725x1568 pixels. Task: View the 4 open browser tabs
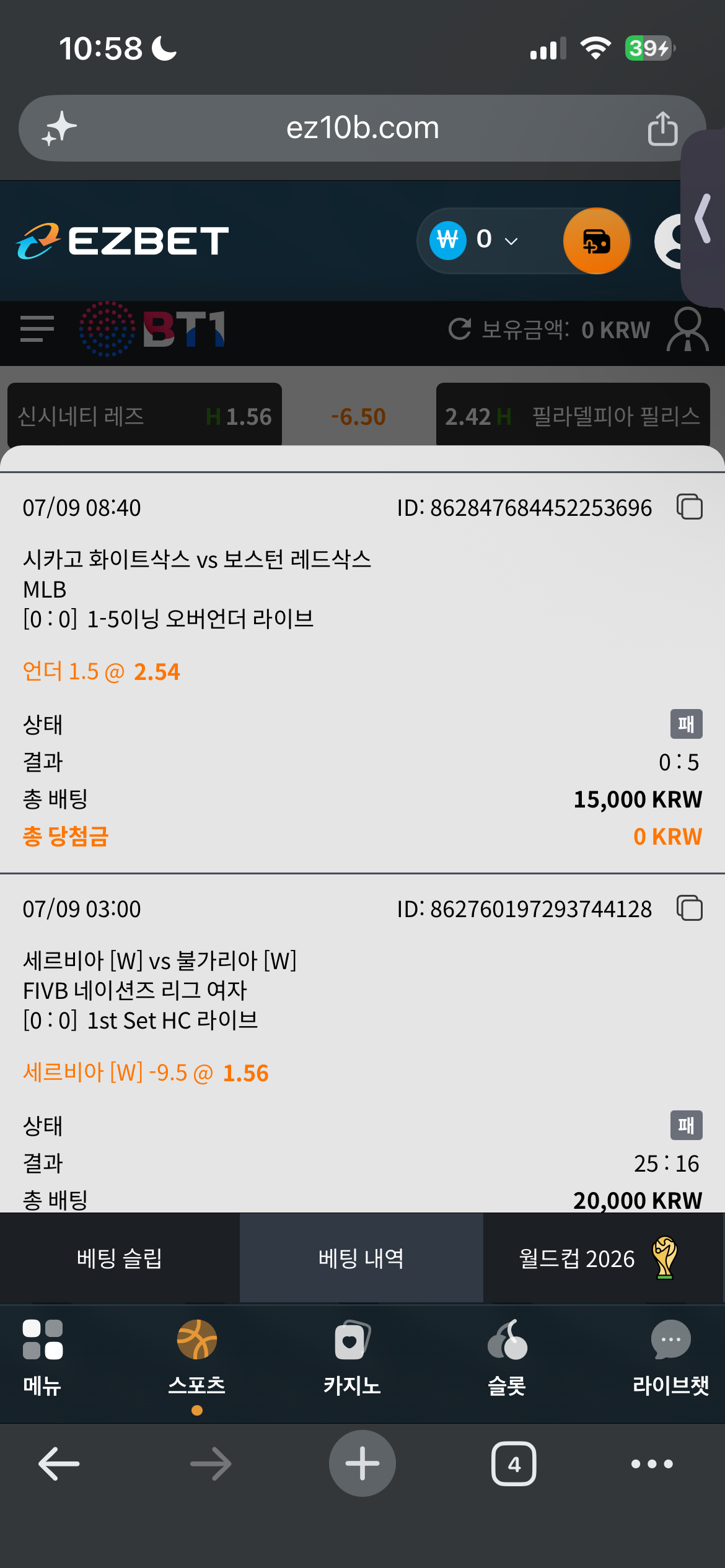(x=514, y=1464)
